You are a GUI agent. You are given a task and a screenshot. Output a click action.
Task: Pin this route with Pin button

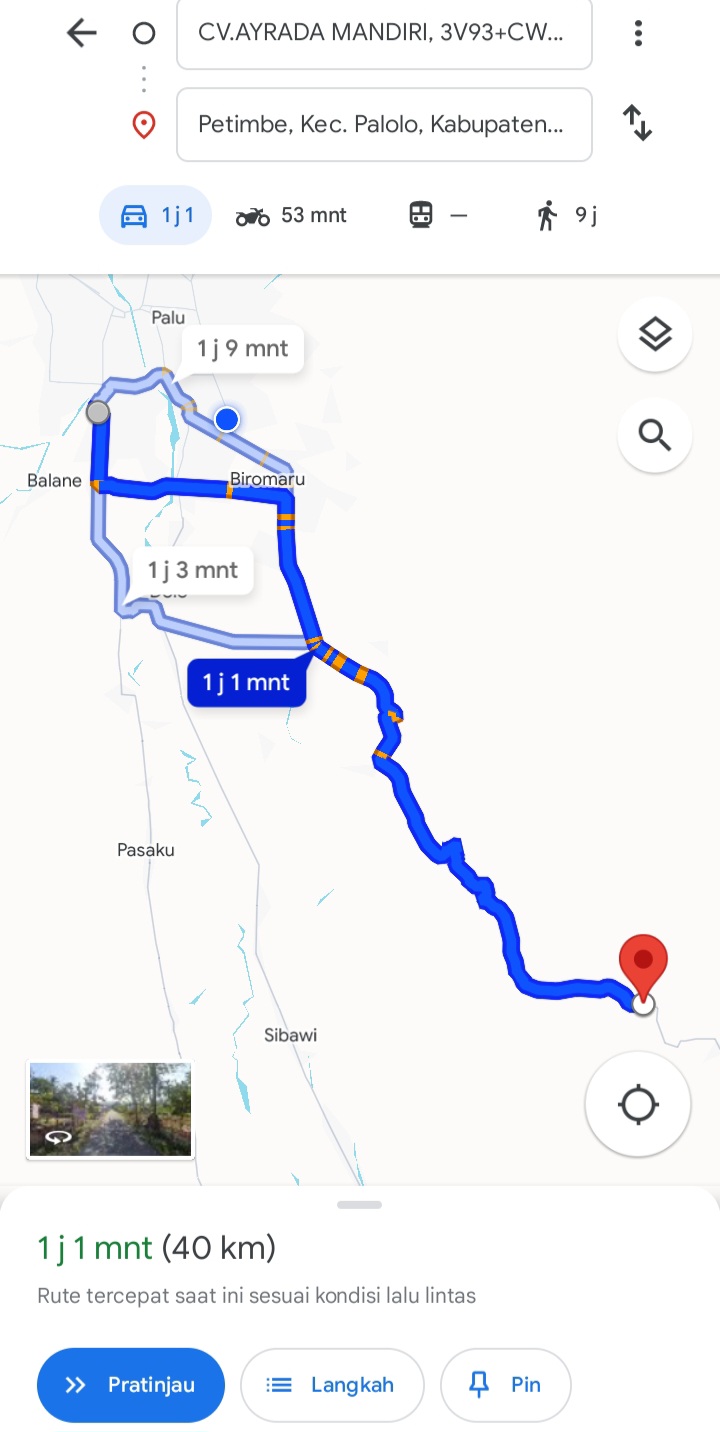(505, 1385)
